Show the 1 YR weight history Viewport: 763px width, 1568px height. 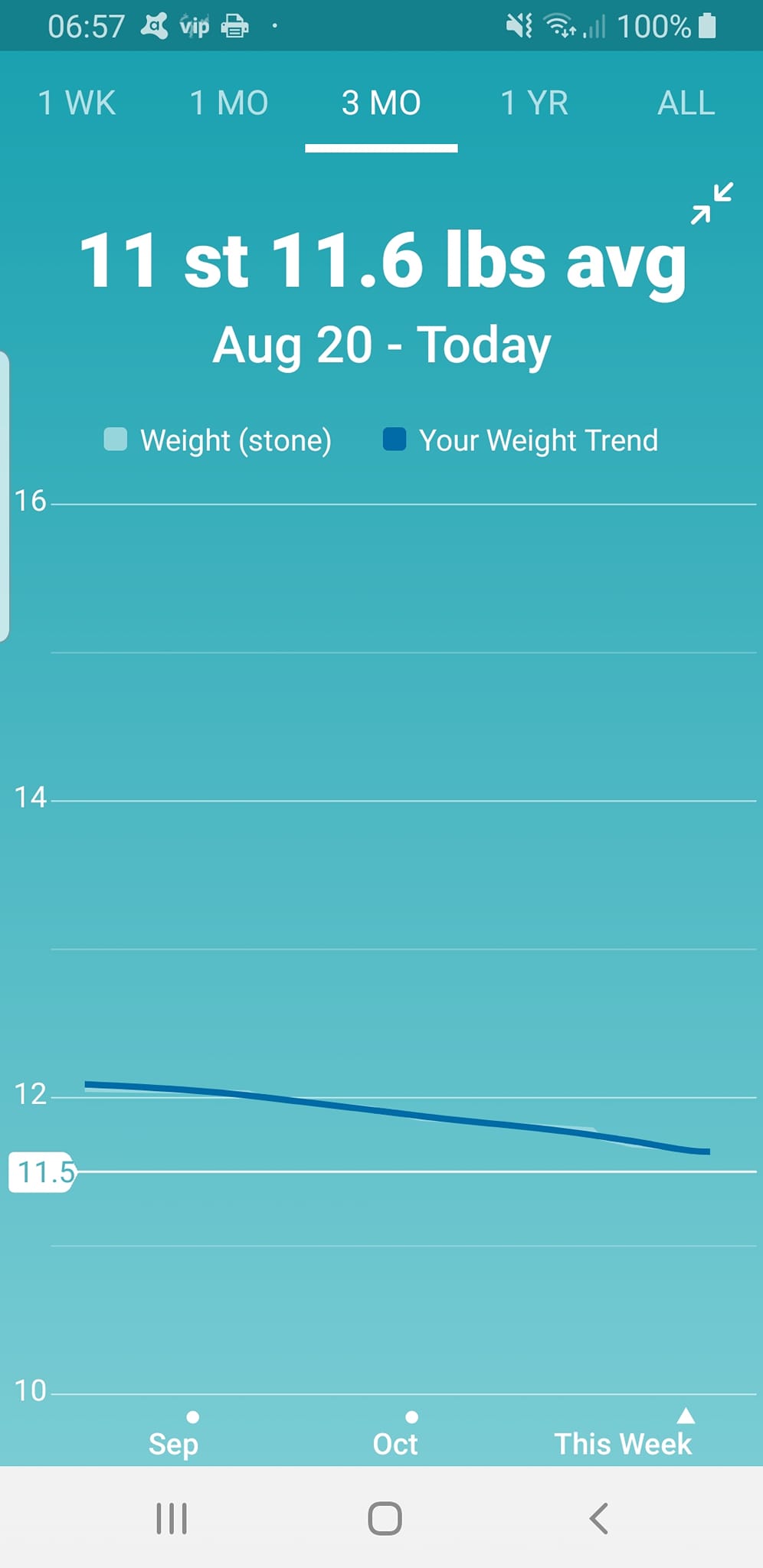[534, 103]
